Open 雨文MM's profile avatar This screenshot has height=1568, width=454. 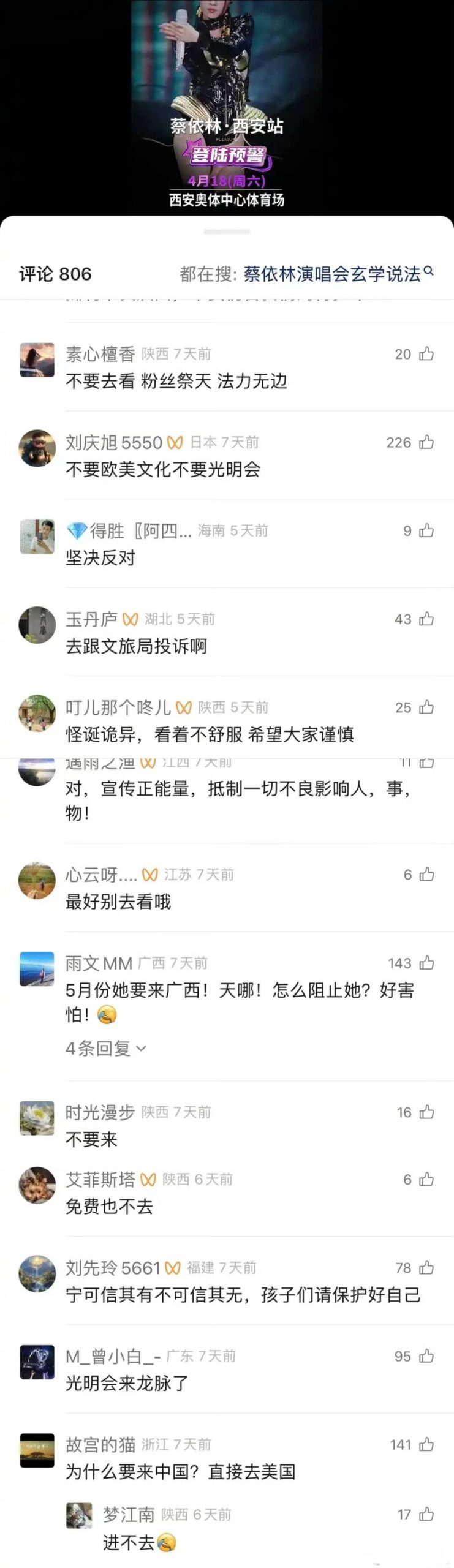[x=37, y=968]
